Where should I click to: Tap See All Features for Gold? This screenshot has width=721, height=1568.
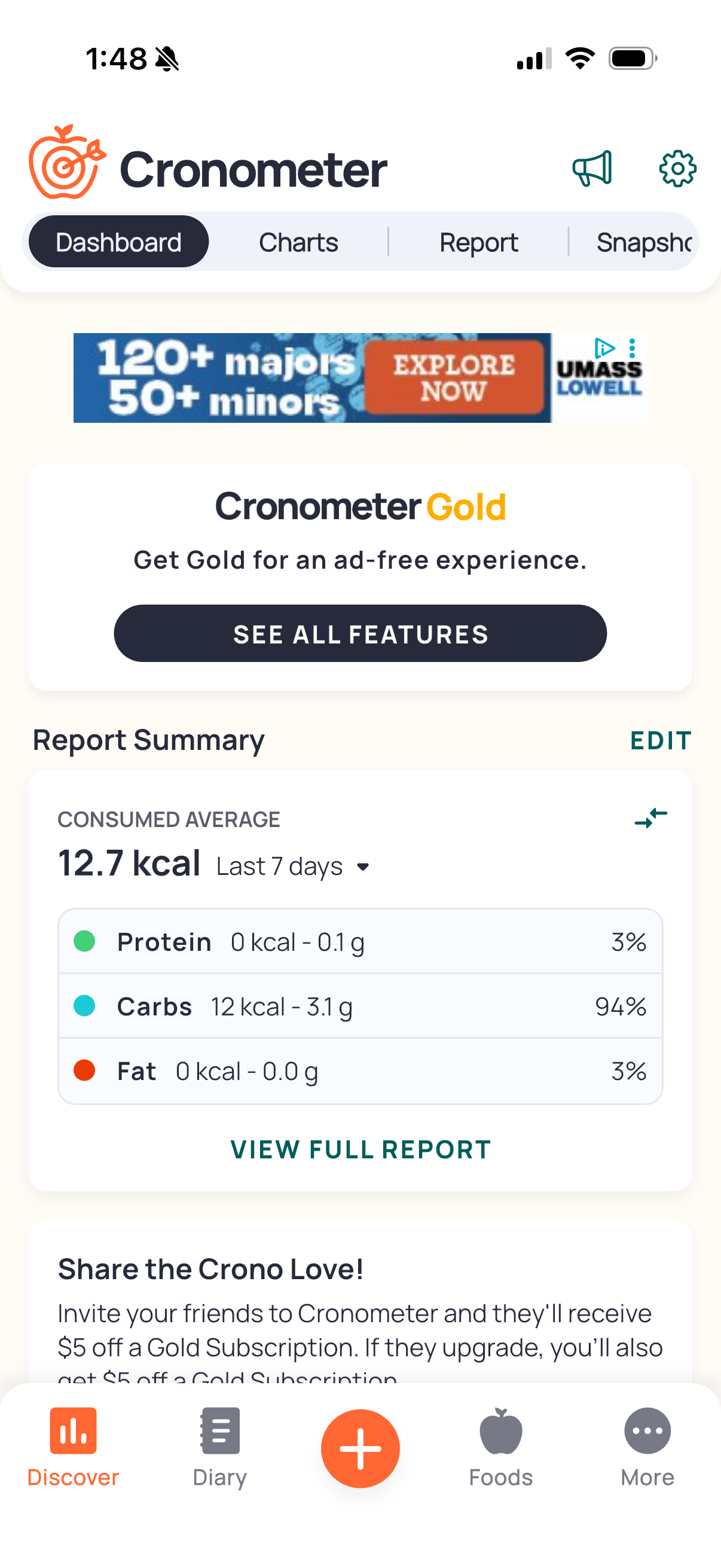click(360, 634)
